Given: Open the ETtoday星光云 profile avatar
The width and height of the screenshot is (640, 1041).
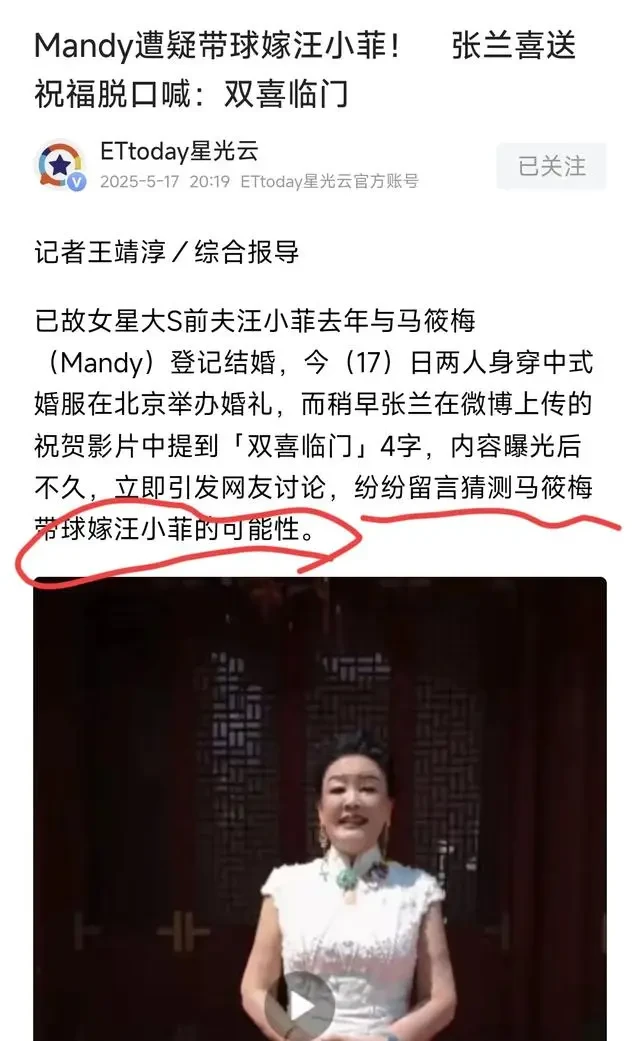Looking at the screenshot, I should (x=61, y=165).
